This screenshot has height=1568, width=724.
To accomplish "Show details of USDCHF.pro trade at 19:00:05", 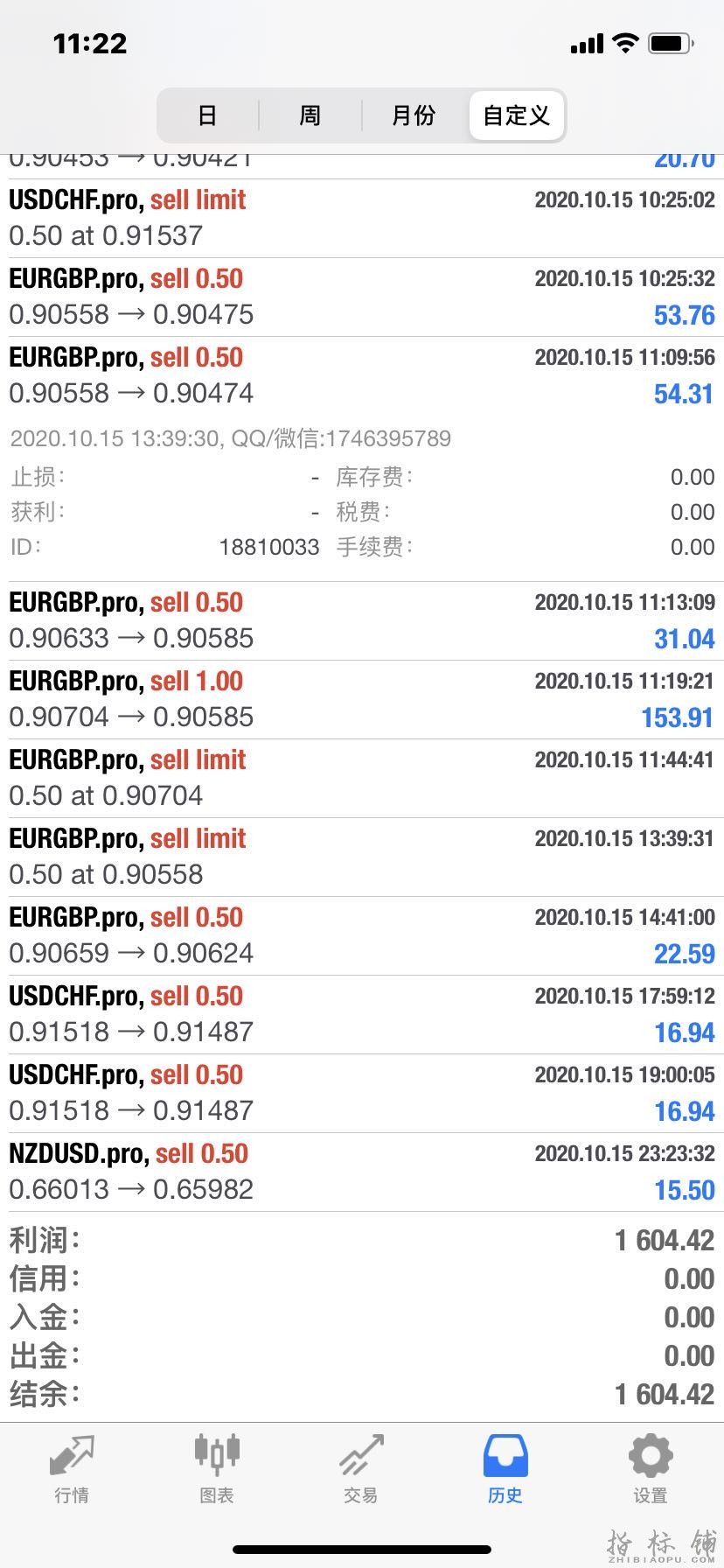I will 362,1093.
